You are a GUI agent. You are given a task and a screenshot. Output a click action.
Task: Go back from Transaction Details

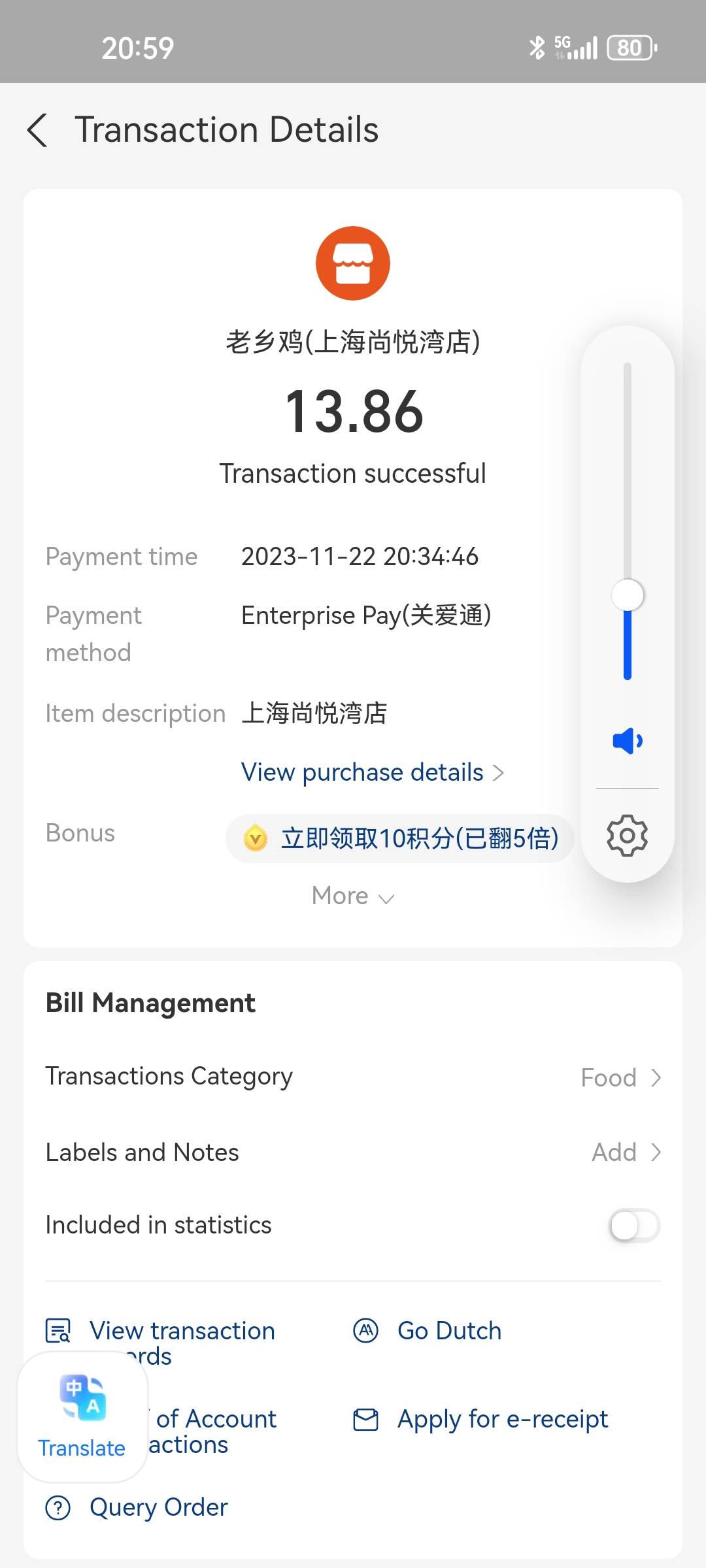point(37,129)
